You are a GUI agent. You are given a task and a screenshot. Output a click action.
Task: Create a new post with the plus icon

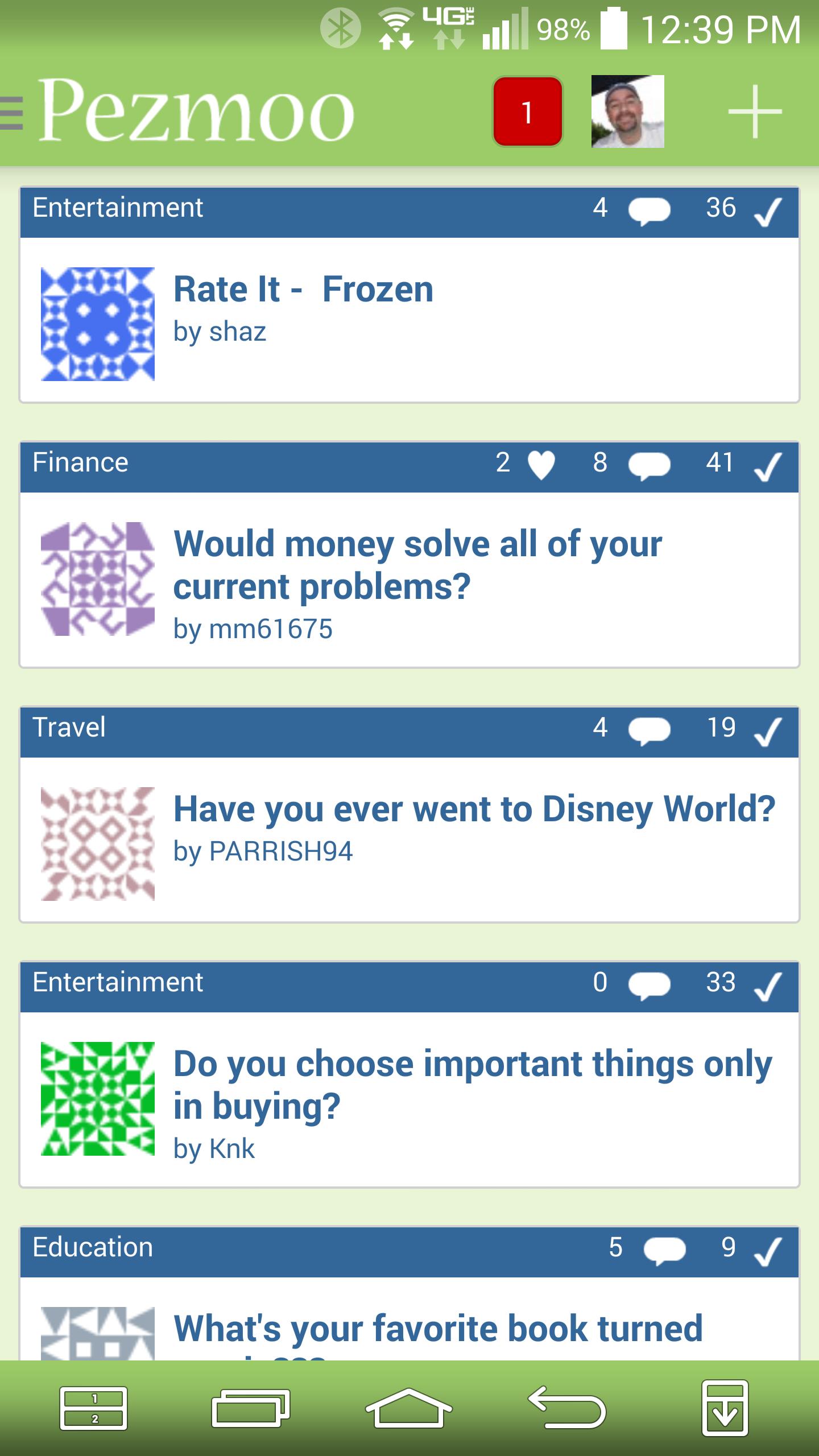pos(755,112)
